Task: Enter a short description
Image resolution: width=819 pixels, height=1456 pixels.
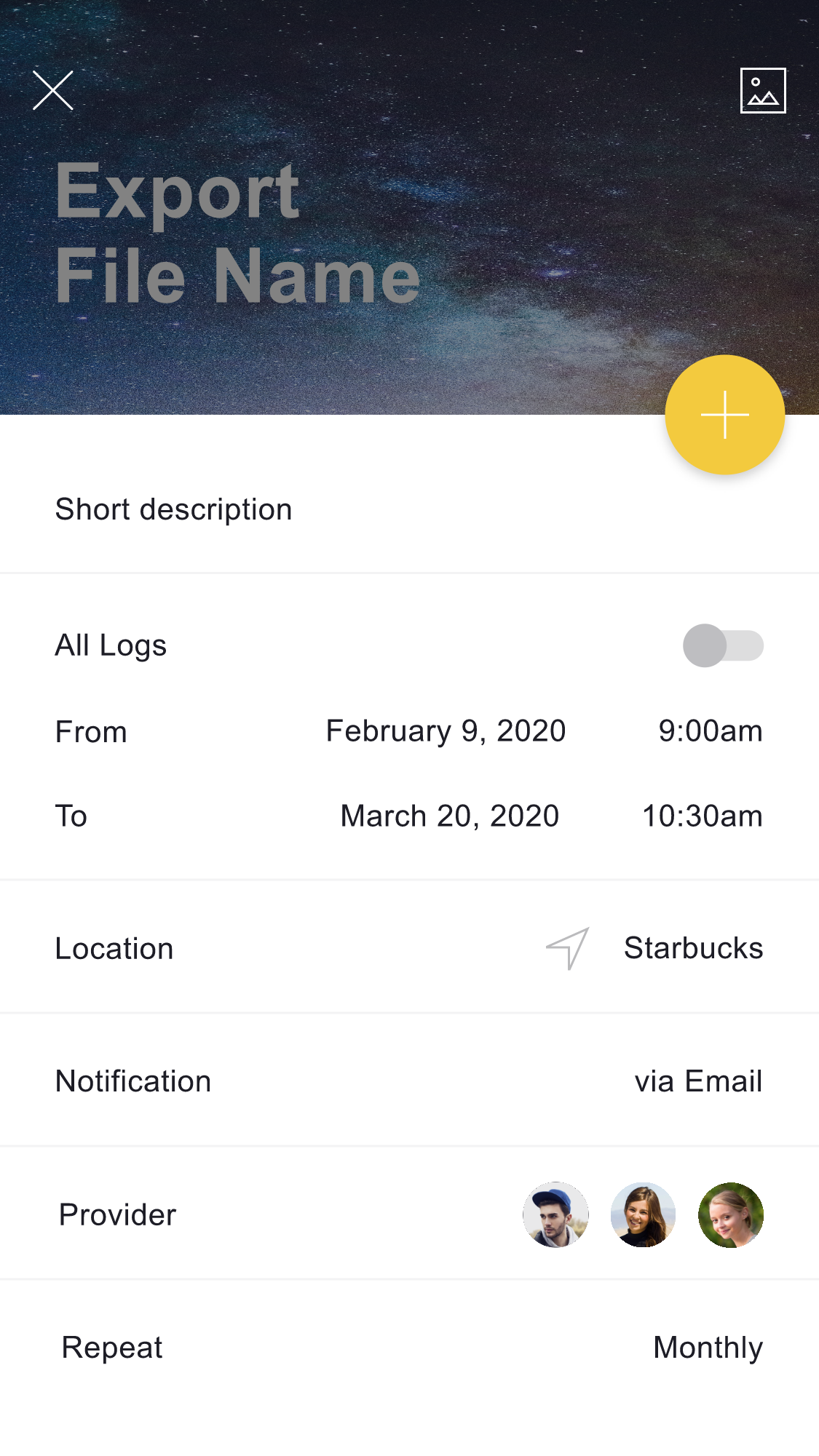Action: [x=174, y=509]
